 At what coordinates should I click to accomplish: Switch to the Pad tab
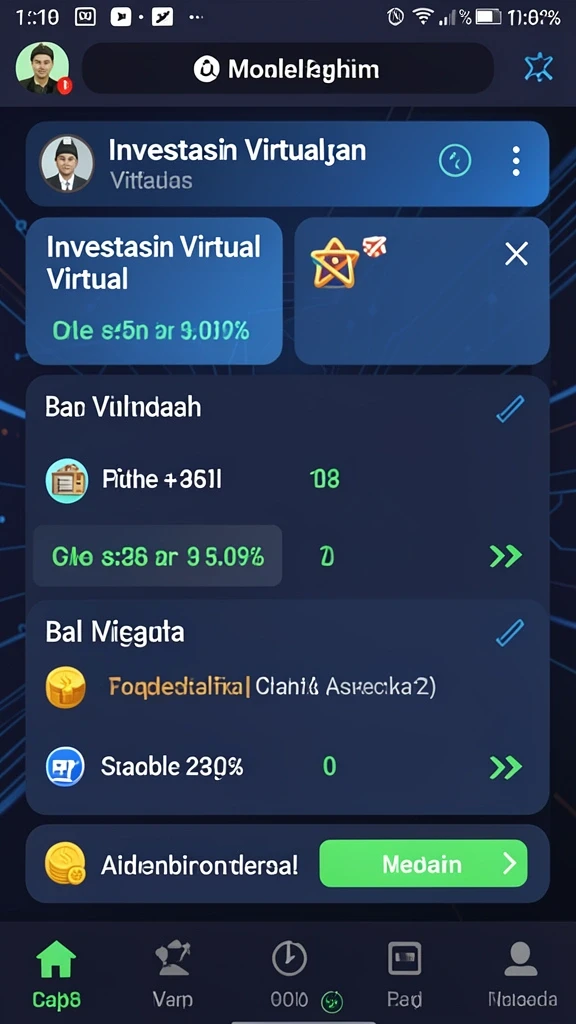404,973
